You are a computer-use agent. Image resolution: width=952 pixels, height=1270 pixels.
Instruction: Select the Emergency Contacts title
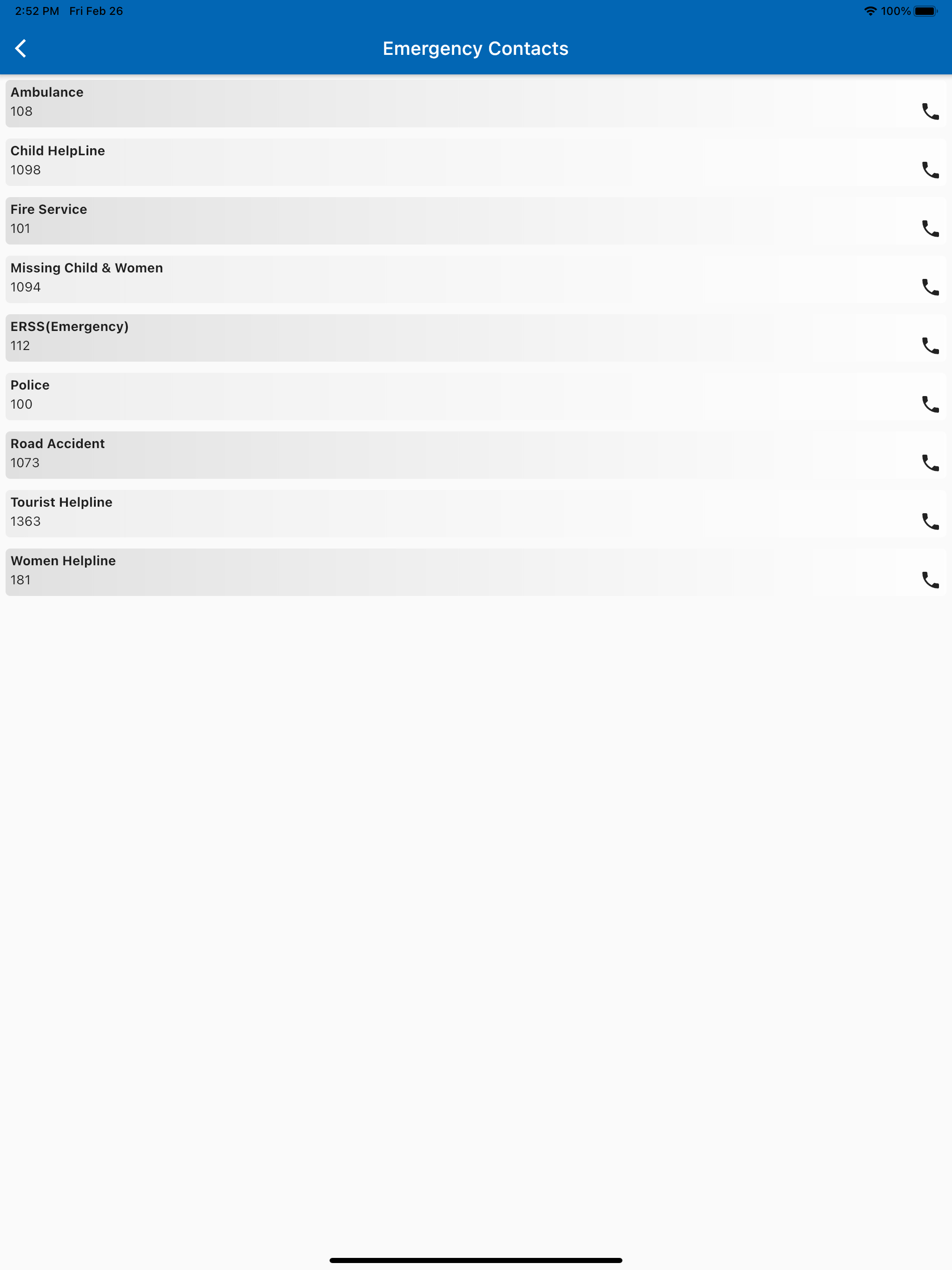coord(476,48)
